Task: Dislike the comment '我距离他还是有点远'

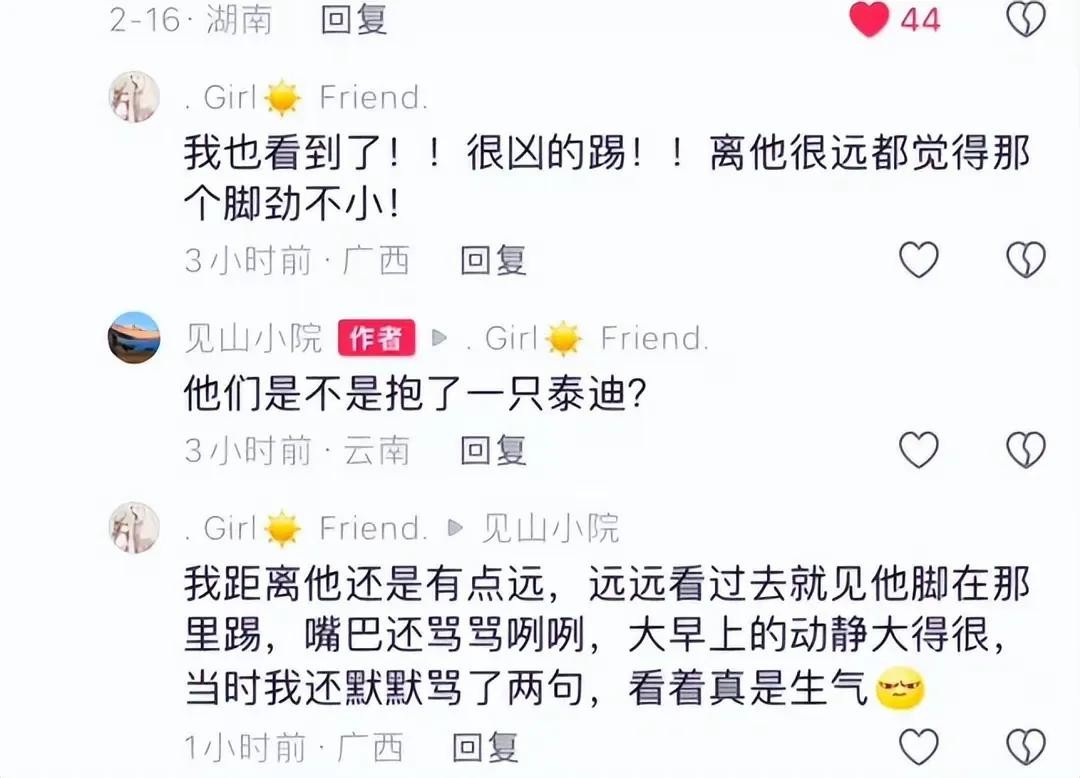Action: (x=1025, y=746)
